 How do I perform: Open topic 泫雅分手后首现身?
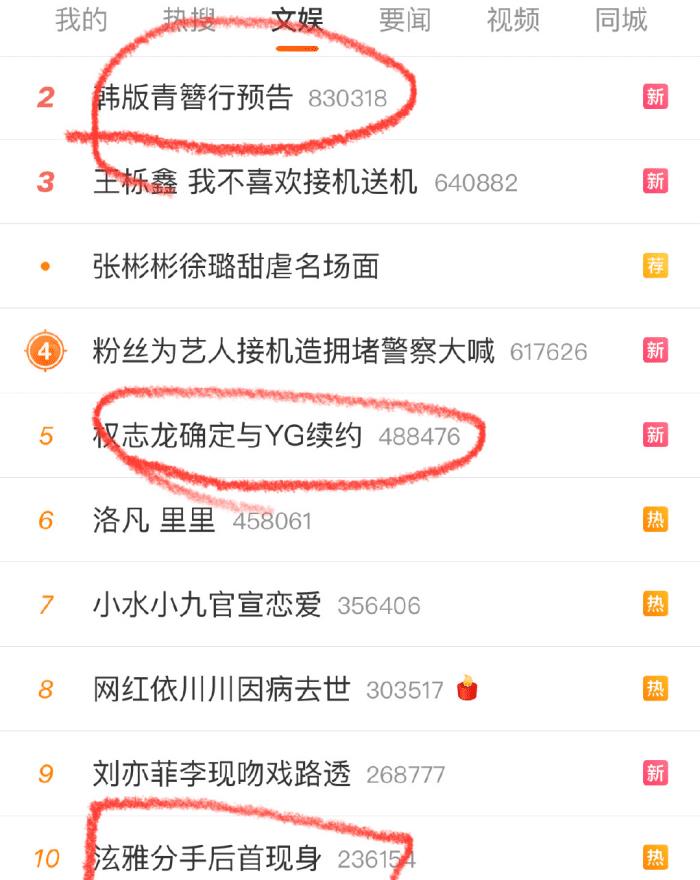point(207,858)
